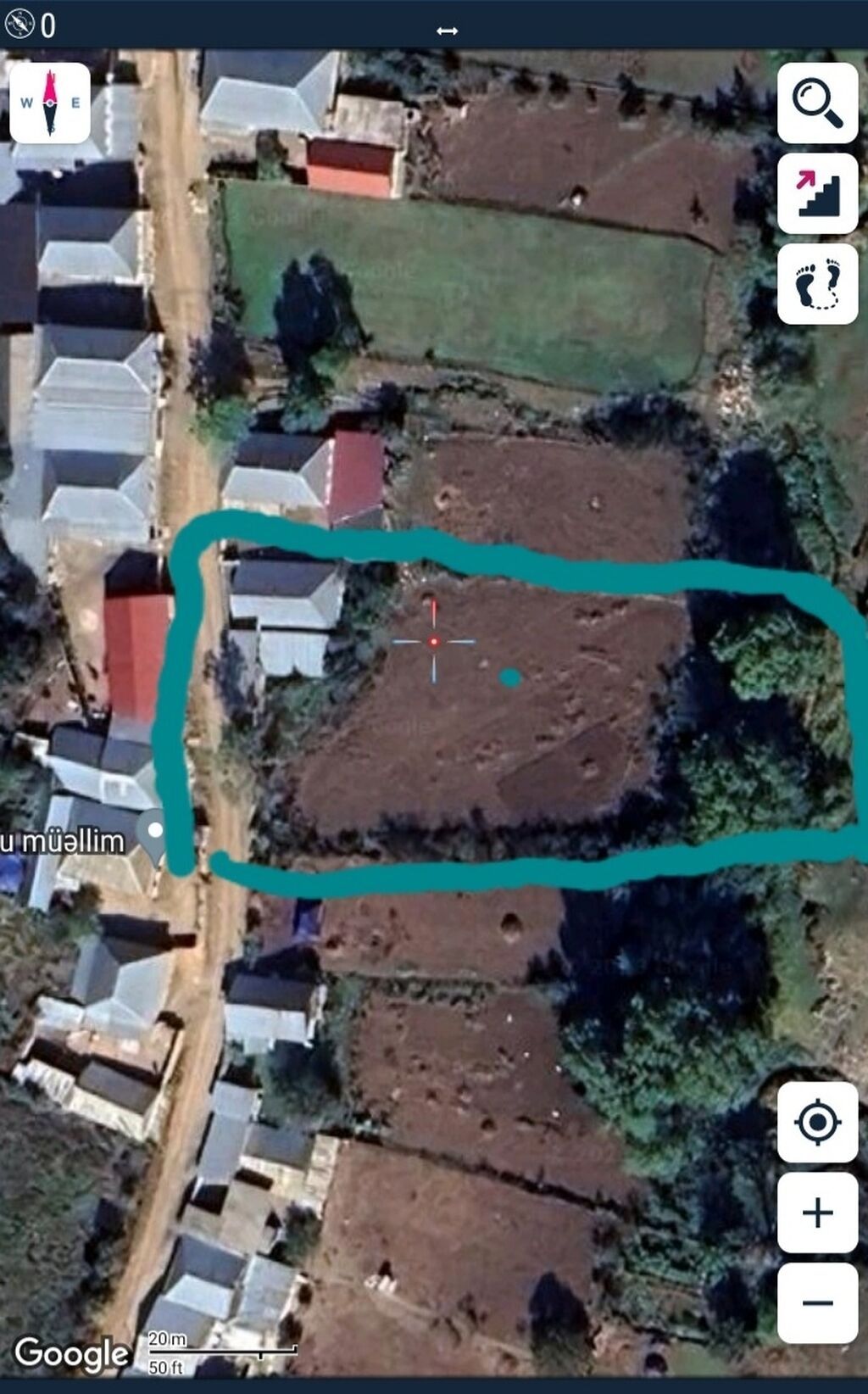Tap the footprints track button
This screenshot has height=1394, width=868.
click(817, 284)
